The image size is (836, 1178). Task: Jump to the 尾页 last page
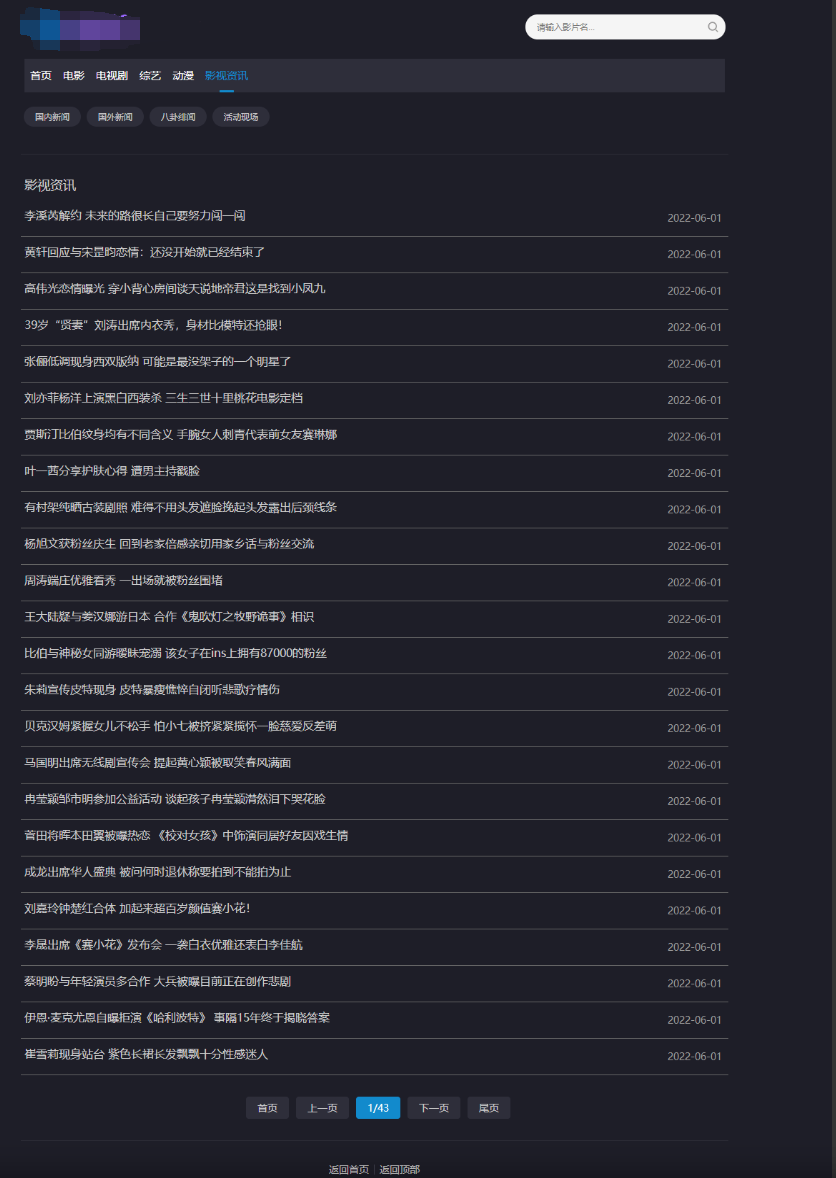489,1108
